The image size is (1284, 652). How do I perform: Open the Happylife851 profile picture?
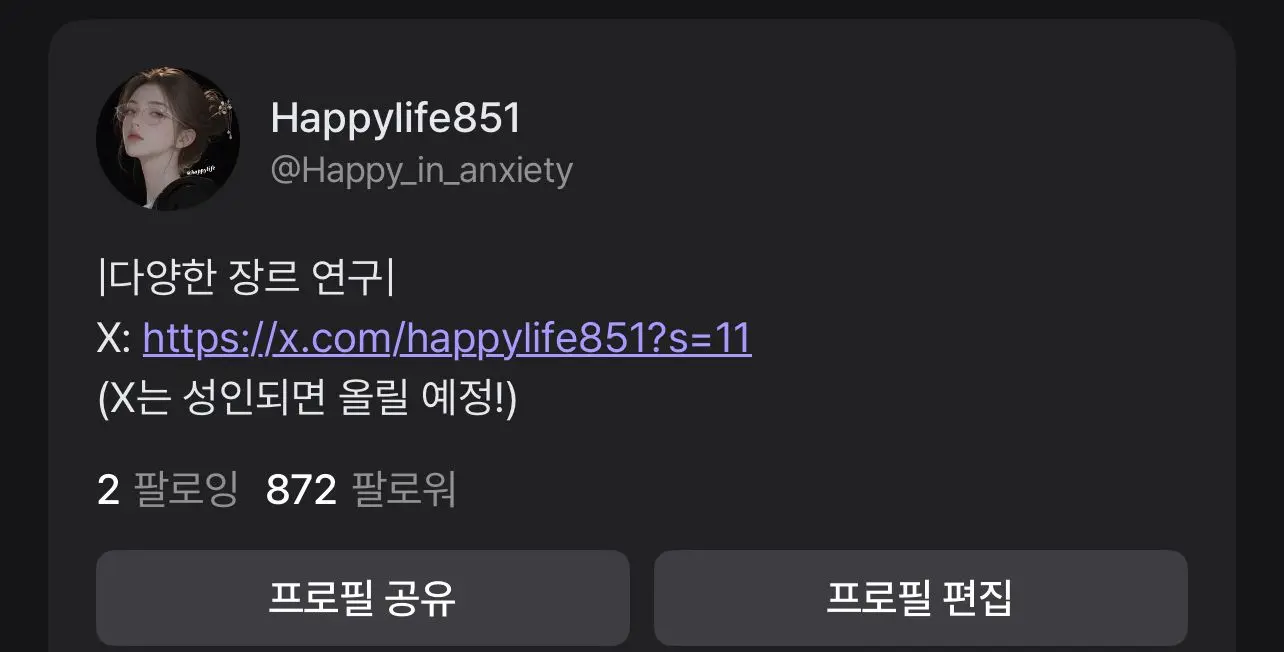point(168,139)
